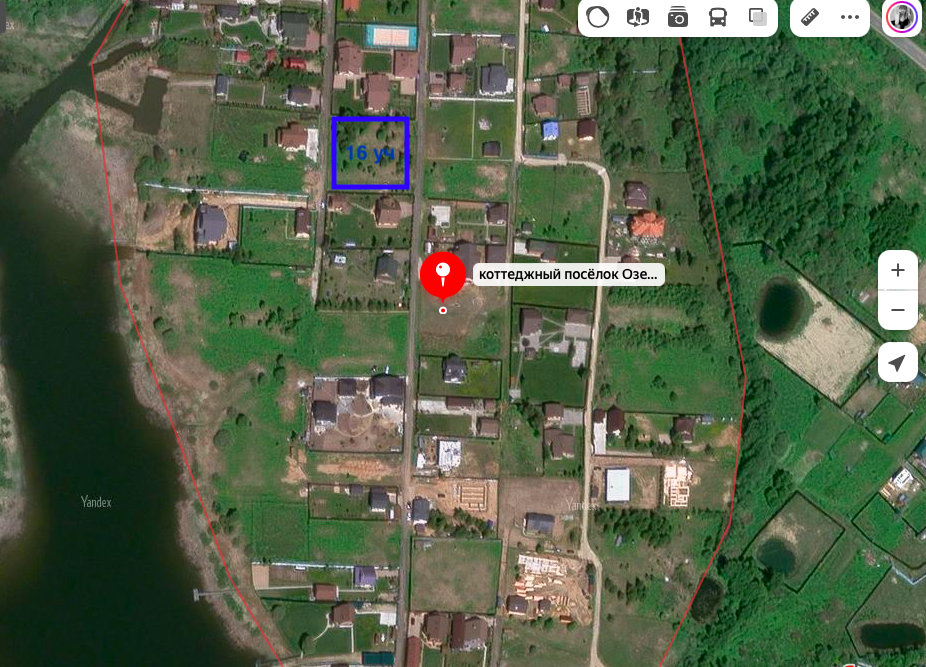Open the profile avatar

pos(901,17)
